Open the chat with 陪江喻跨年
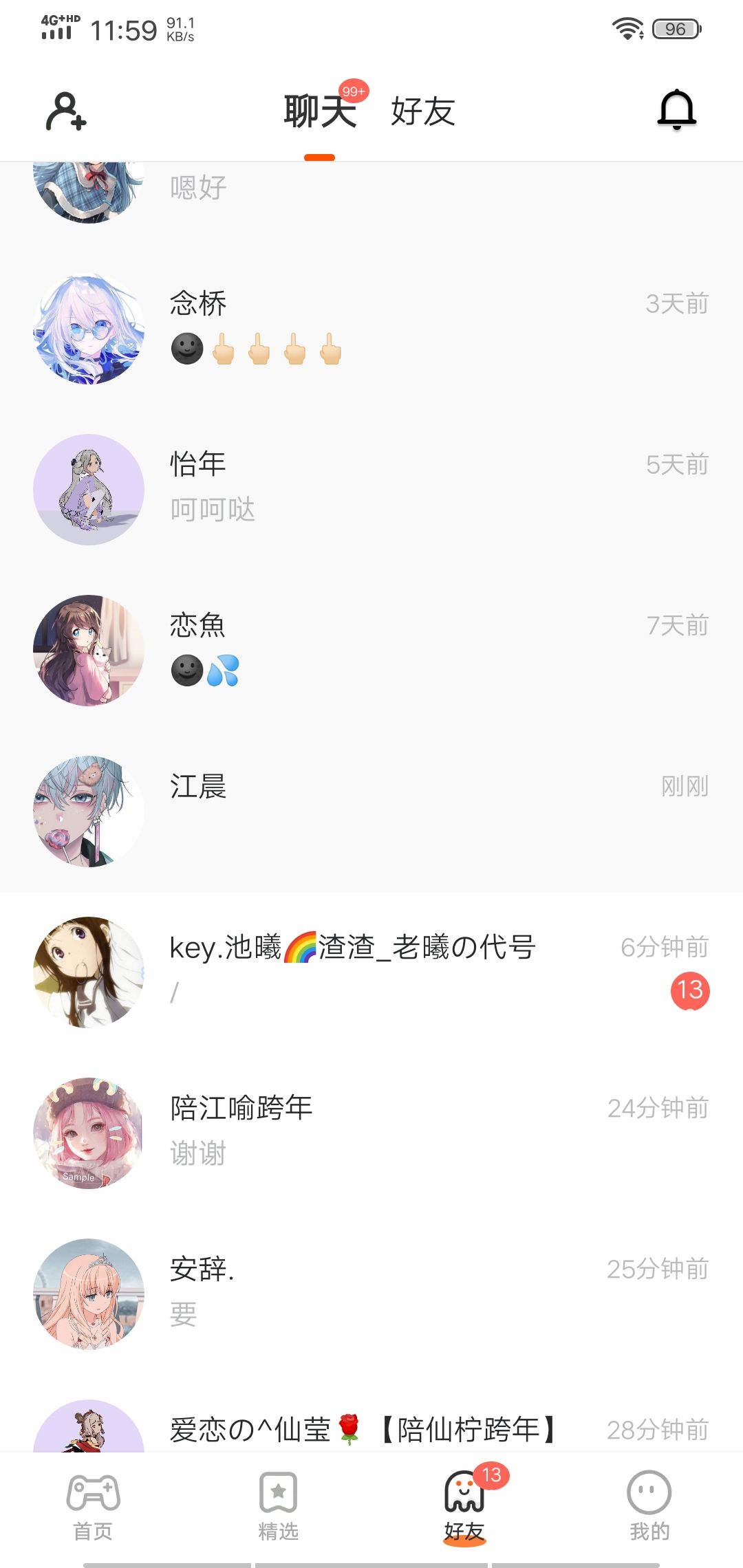 (371, 1132)
